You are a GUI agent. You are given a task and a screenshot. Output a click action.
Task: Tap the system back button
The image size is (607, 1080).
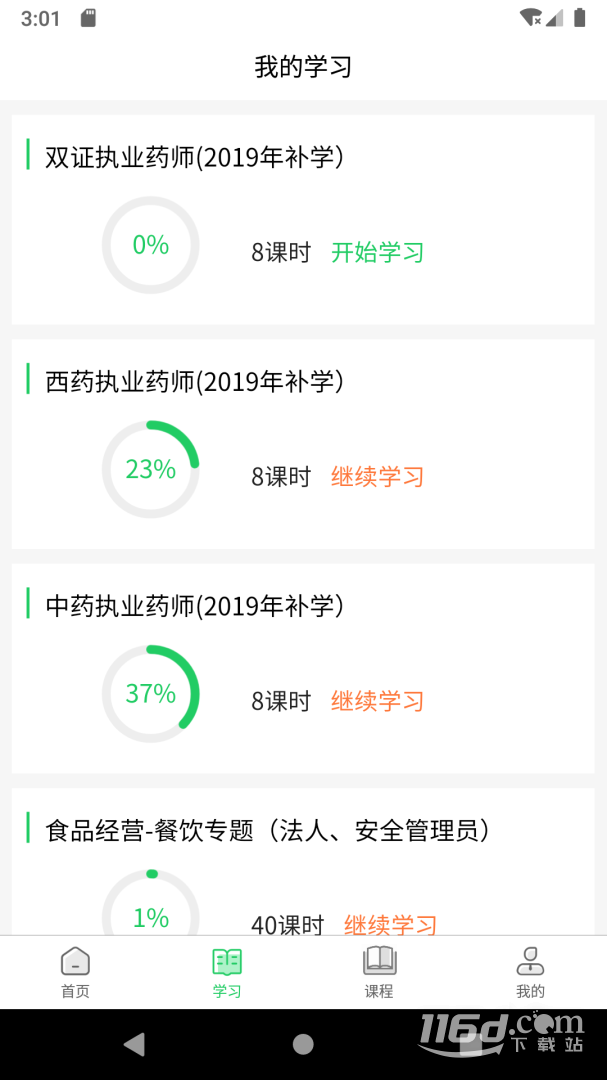(135, 1044)
